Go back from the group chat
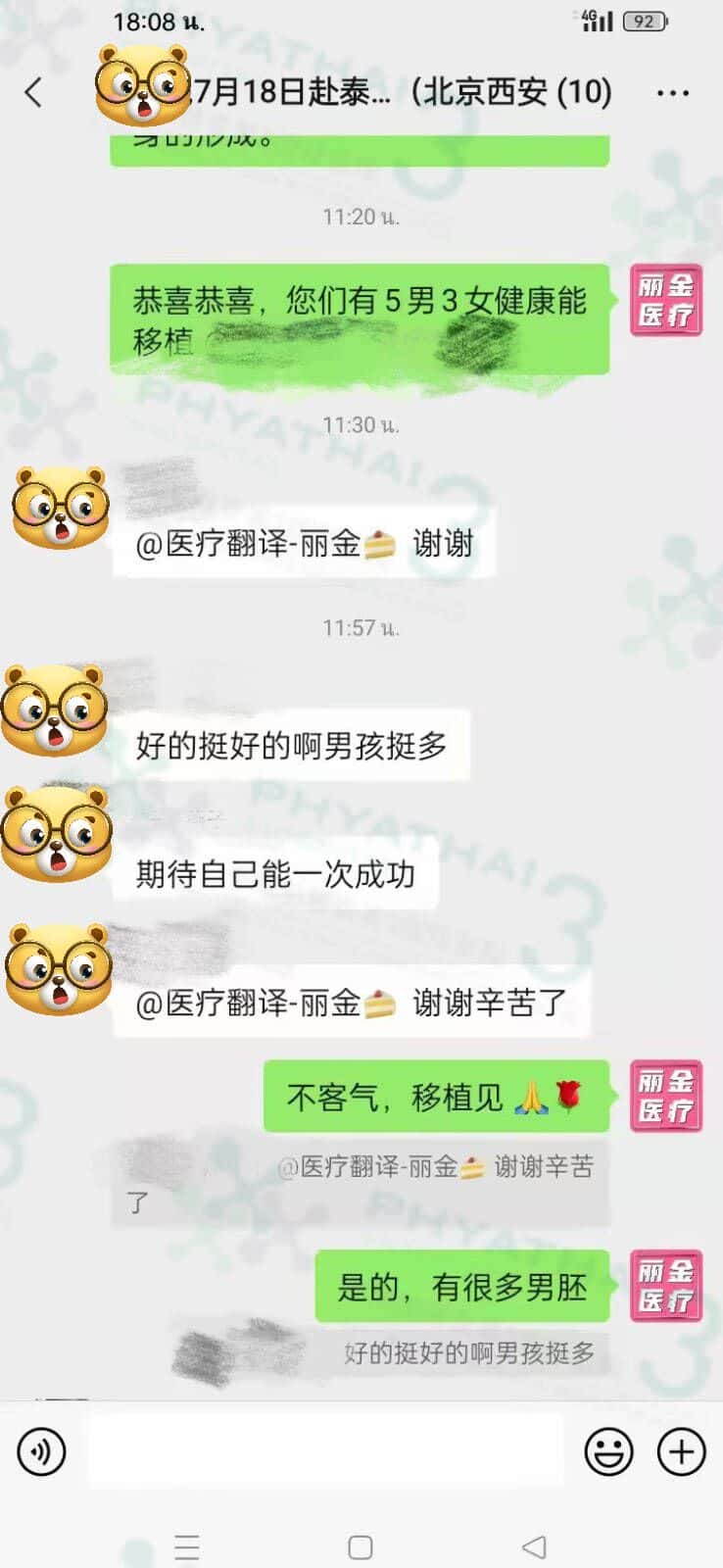 point(33,93)
